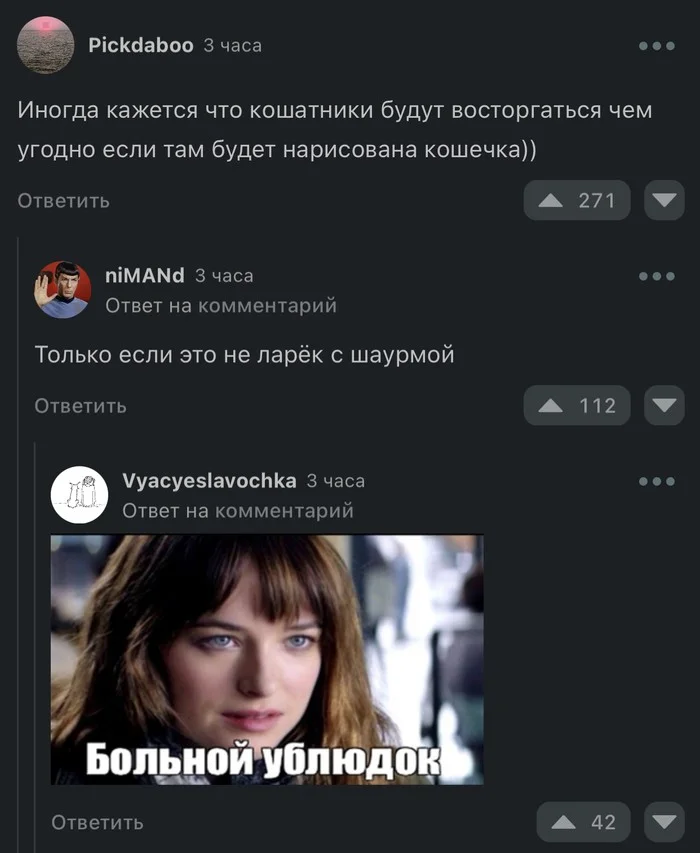Reply to Vyacyeslavochka's comment
This screenshot has width=700, height=853.
[x=97, y=823]
